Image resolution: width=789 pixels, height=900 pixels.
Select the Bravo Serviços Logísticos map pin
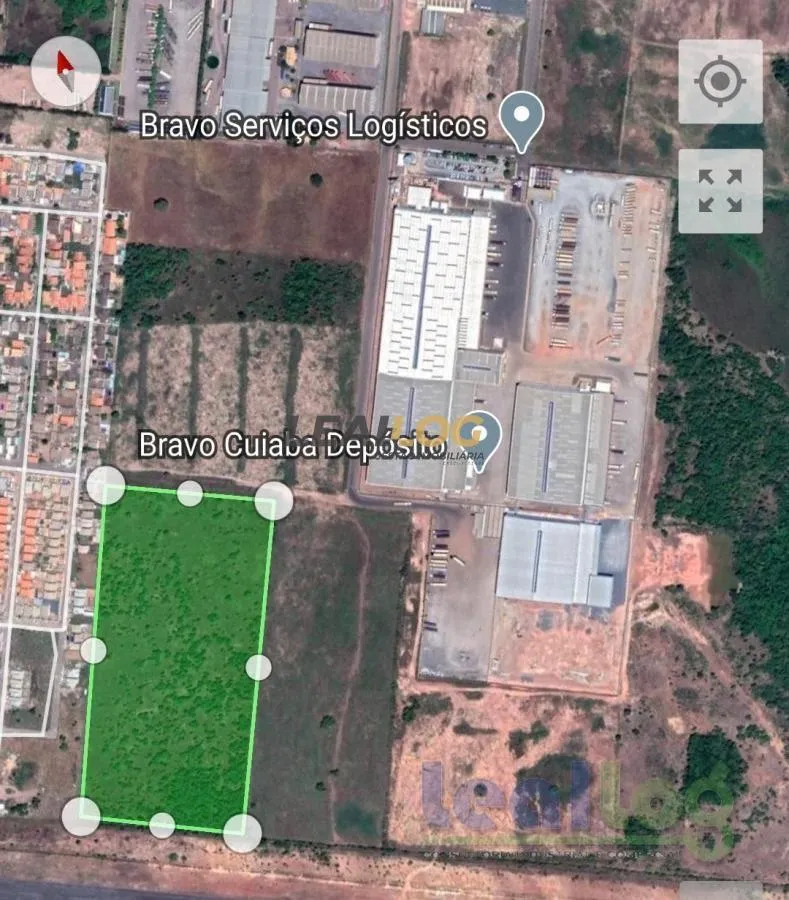tap(521, 120)
